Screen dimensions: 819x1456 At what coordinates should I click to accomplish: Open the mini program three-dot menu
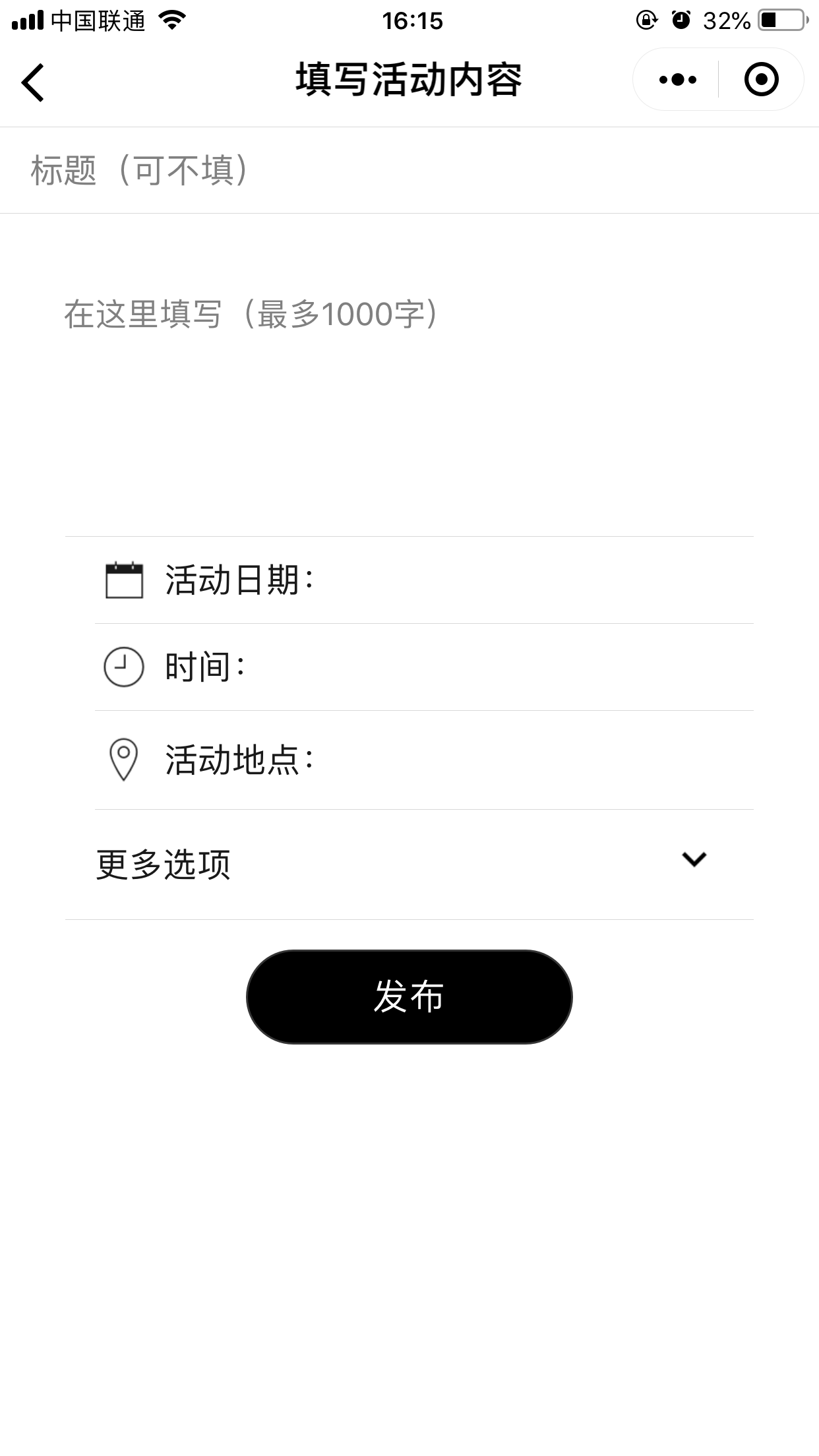[x=677, y=80]
